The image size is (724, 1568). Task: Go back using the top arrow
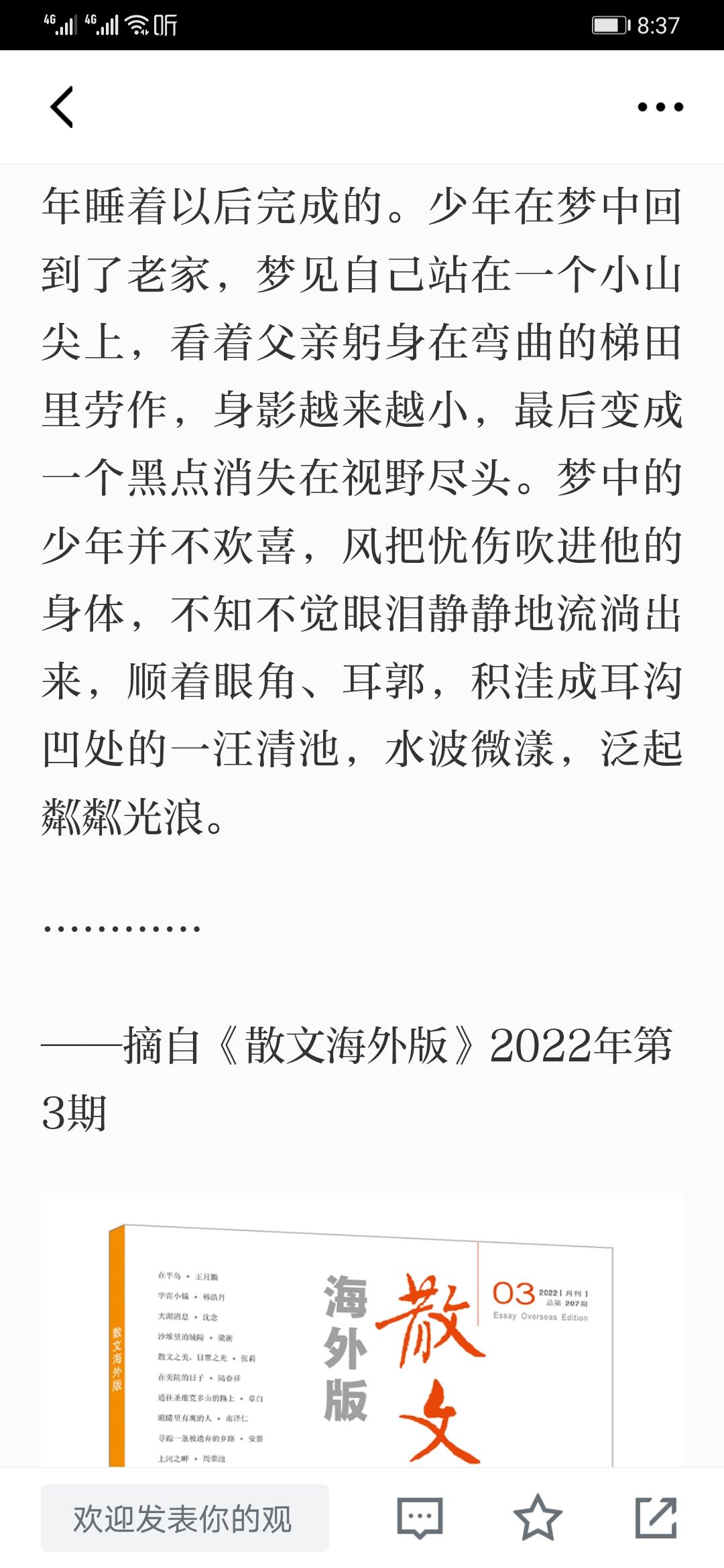click(62, 107)
